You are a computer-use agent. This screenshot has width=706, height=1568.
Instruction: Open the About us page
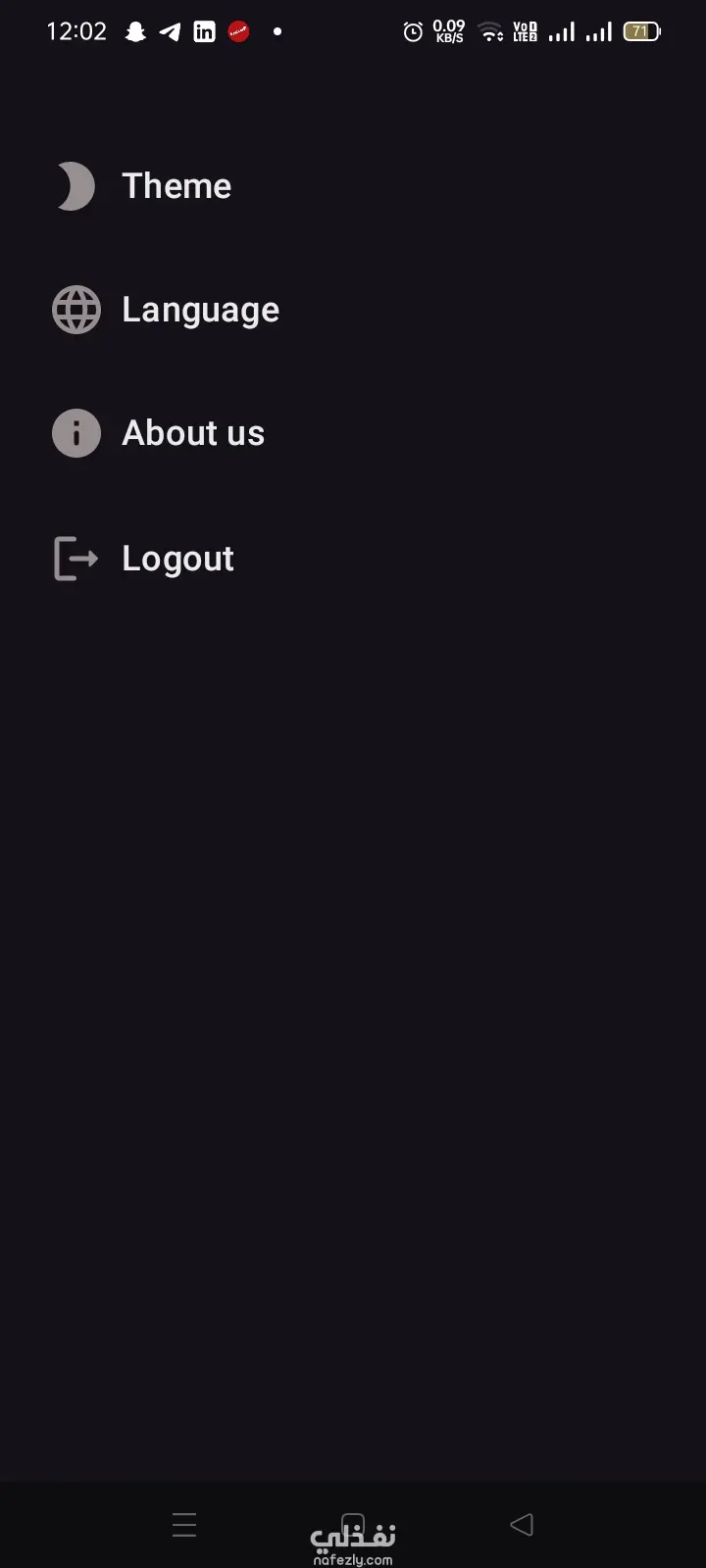(x=192, y=433)
